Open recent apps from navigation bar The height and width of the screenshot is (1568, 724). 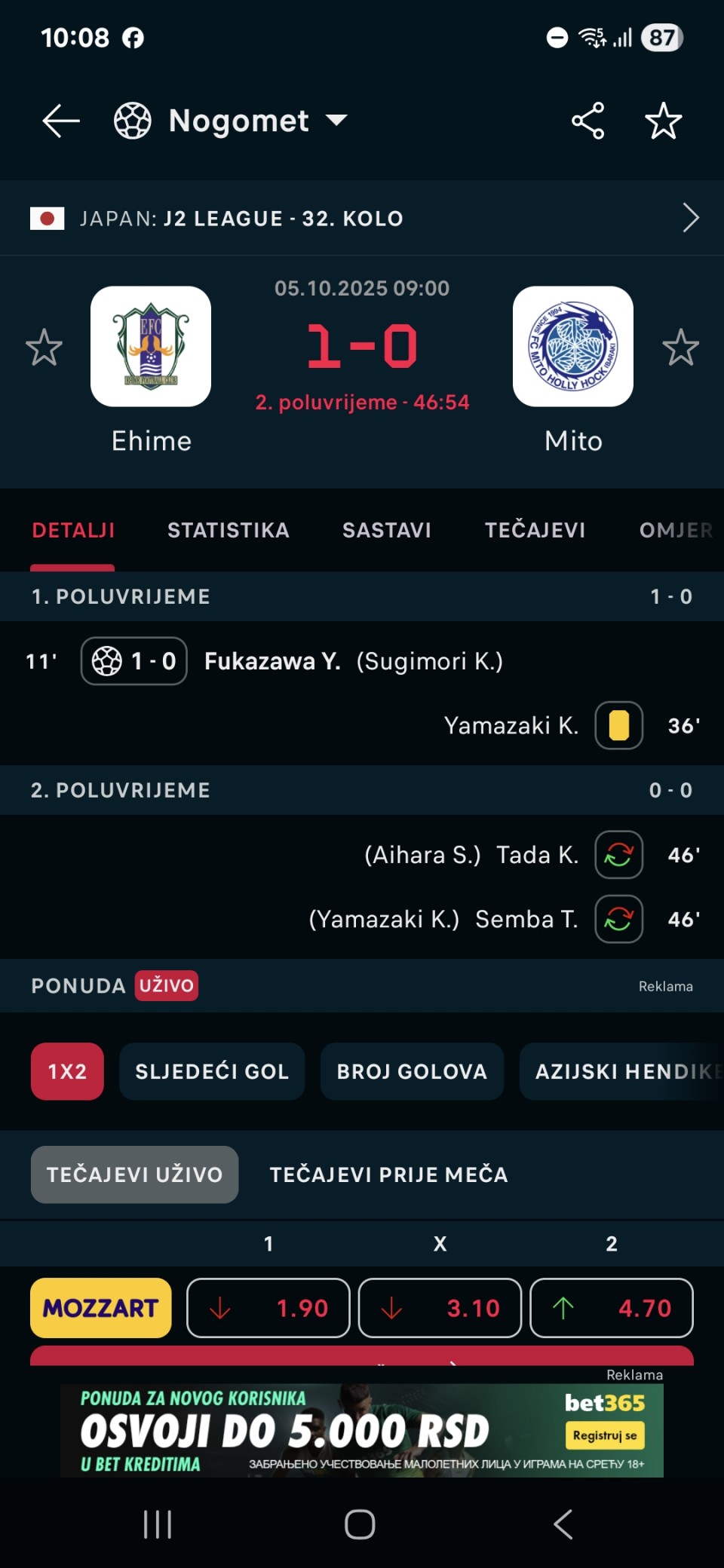(x=158, y=1524)
